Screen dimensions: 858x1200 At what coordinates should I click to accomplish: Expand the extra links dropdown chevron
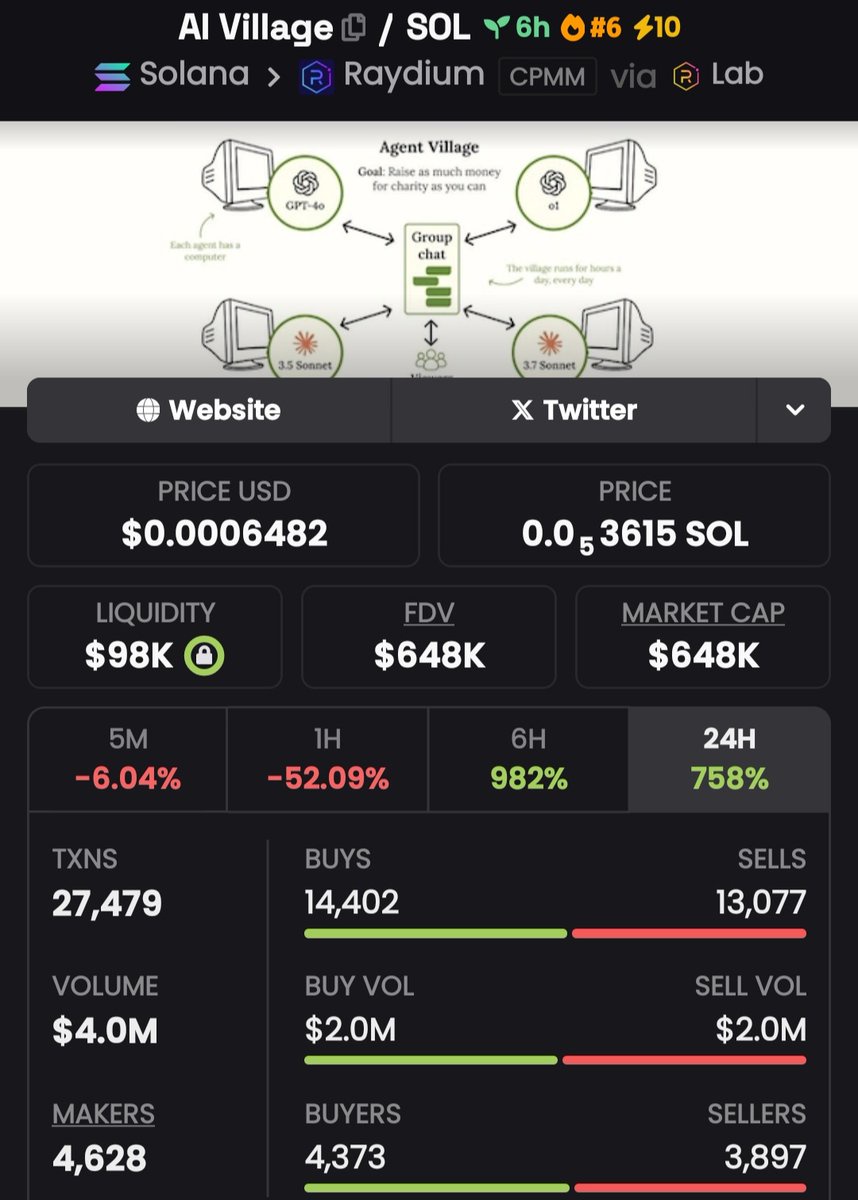794,410
